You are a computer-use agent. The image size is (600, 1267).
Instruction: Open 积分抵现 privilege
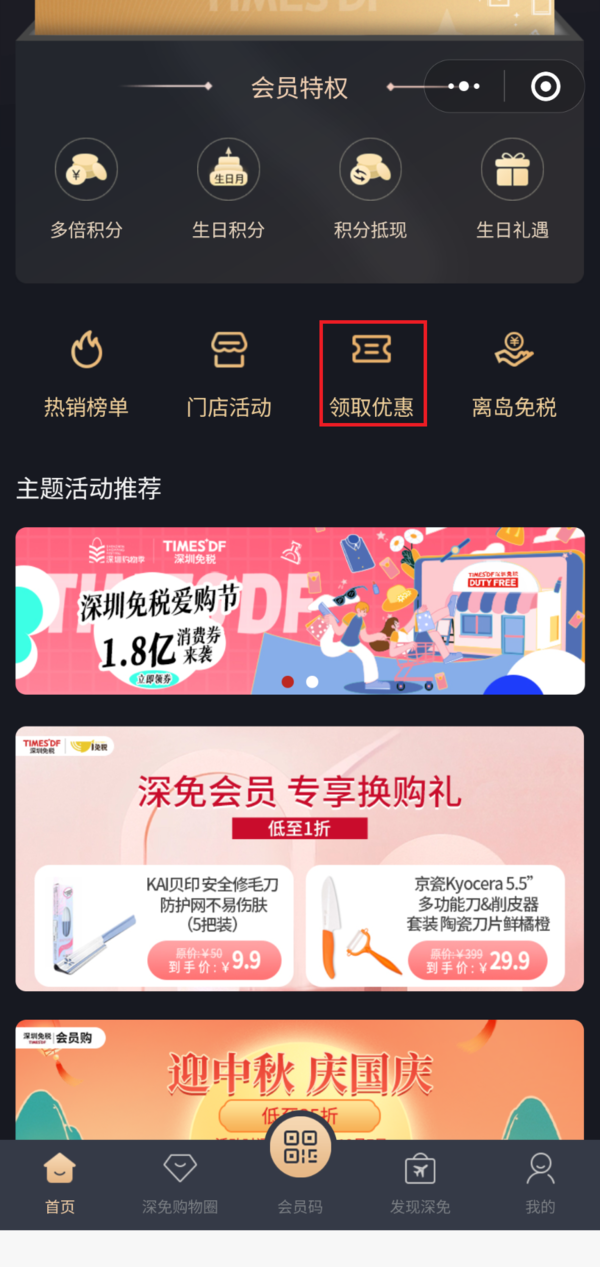point(370,188)
